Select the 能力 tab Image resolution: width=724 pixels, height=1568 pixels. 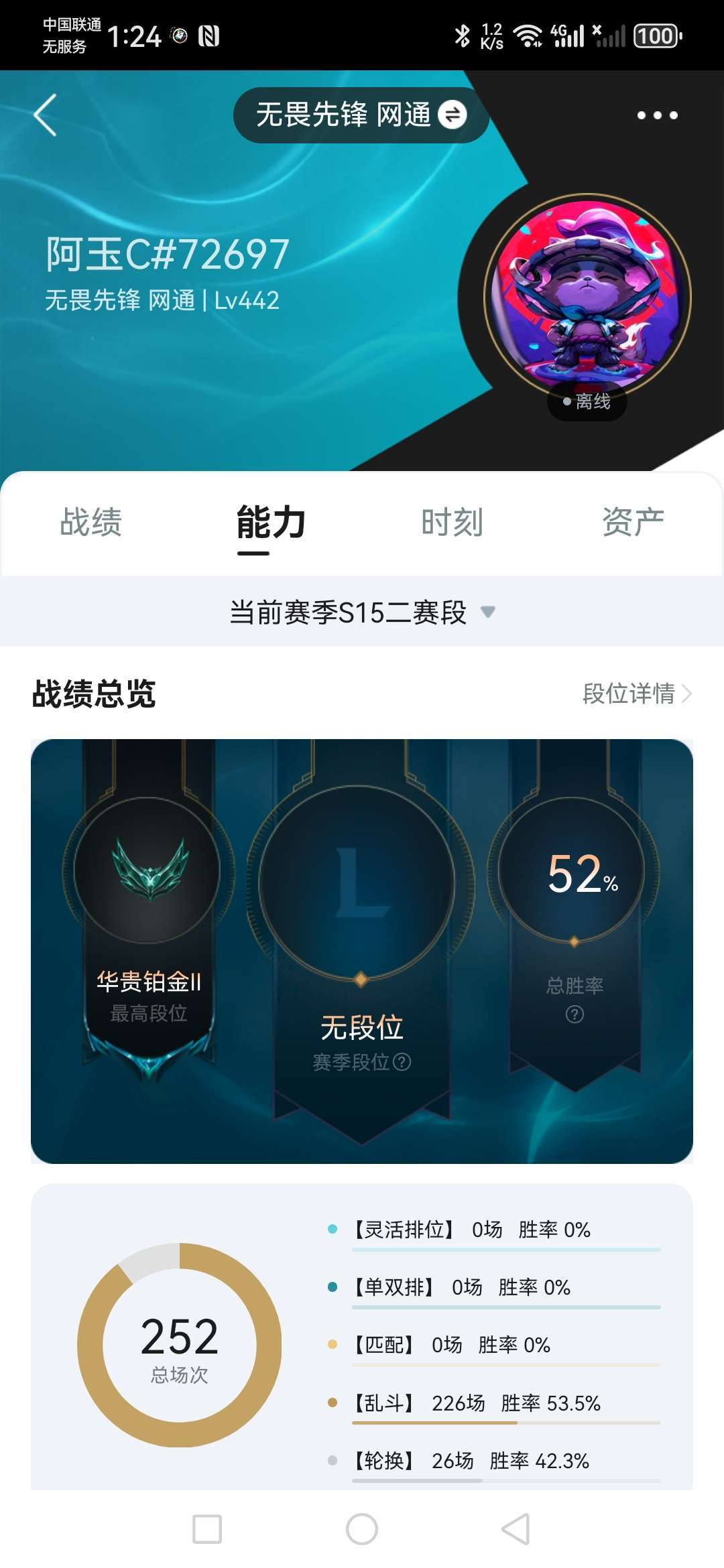tap(271, 523)
